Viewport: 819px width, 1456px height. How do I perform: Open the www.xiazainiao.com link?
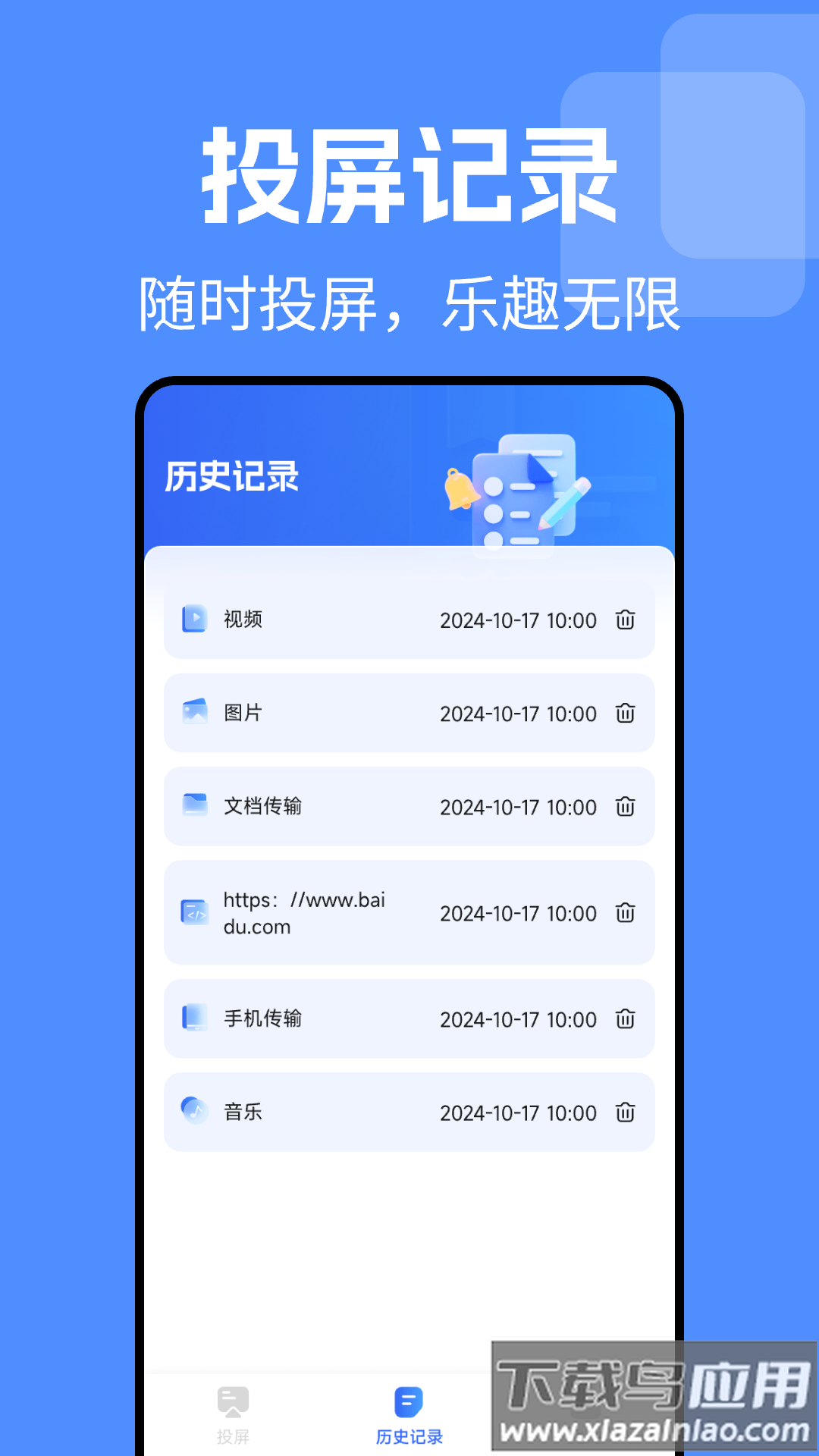point(654,1431)
